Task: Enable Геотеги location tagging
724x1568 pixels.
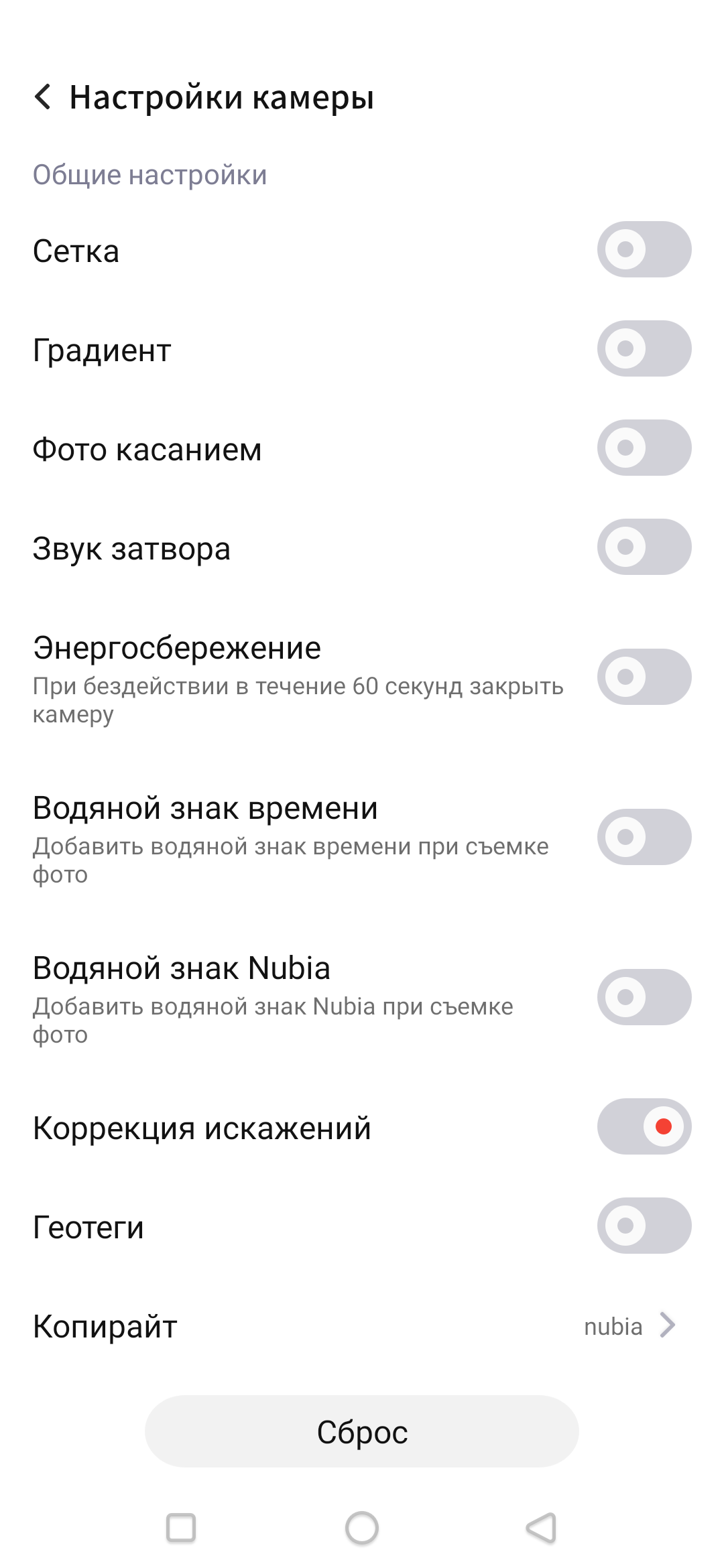Action: click(644, 1226)
